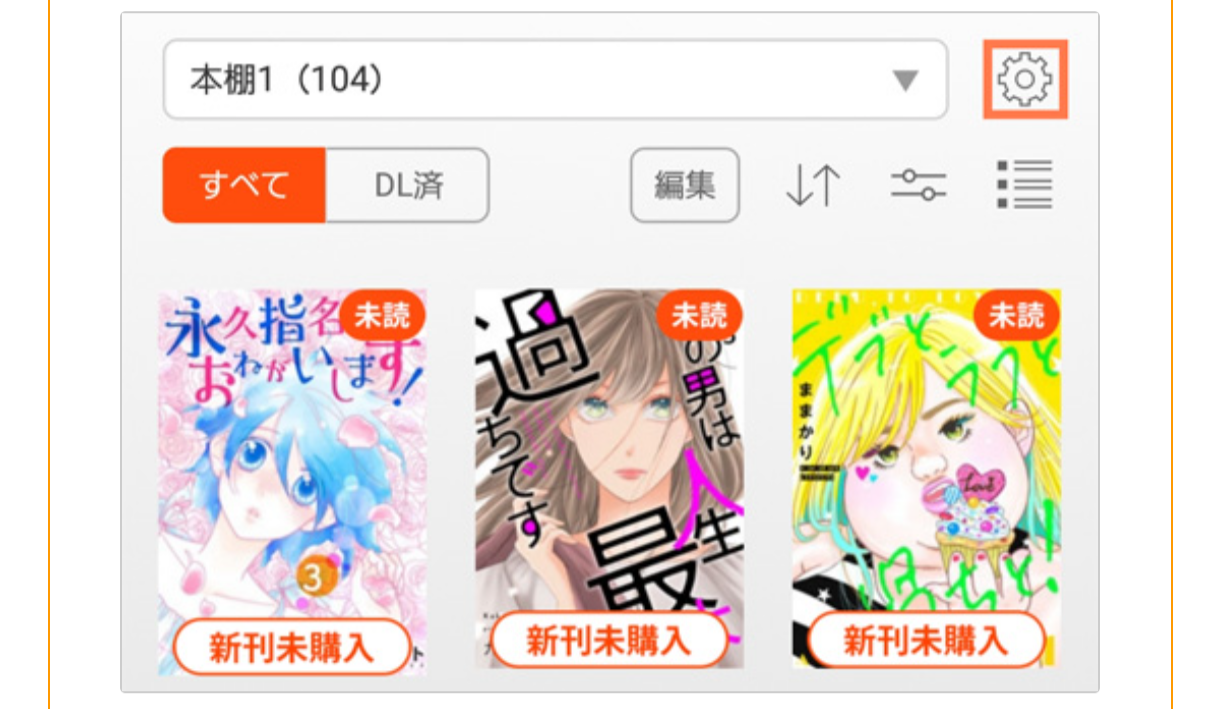
Task: Tap 新刊未購入 on the yellow ままかり book
Action: tap(926, 641)
